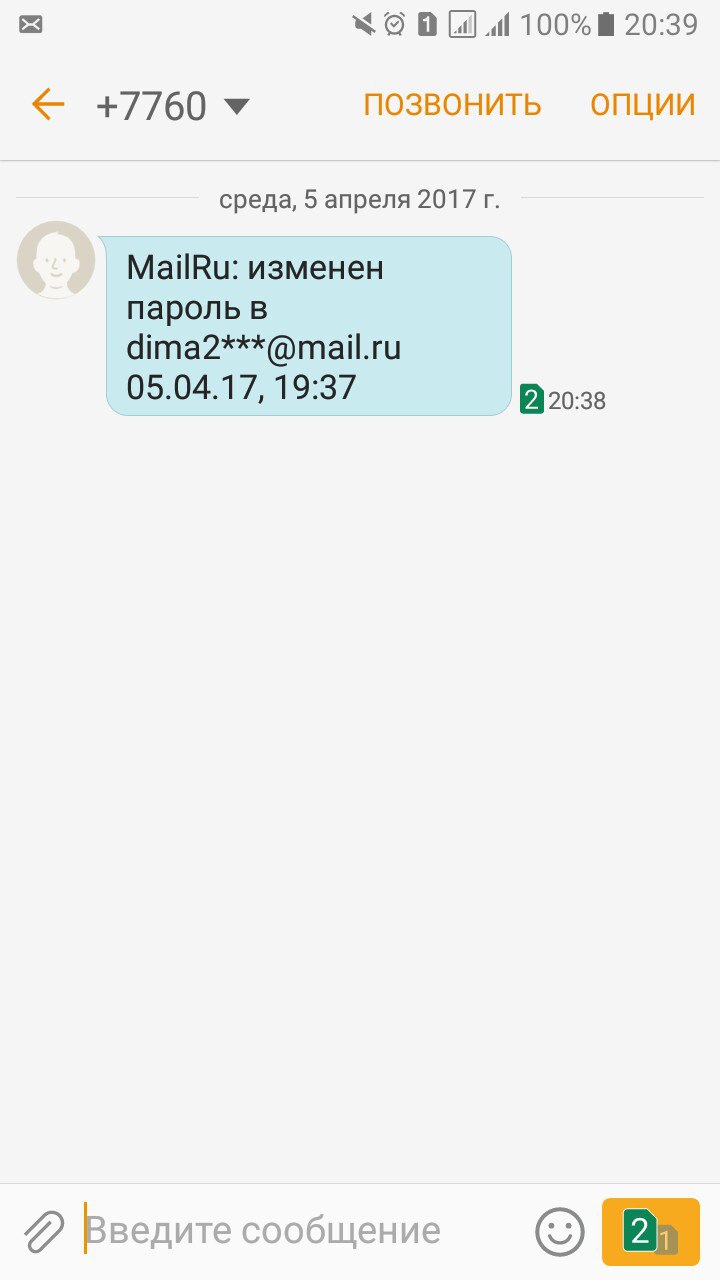
Task: Go back to the conversations list
Action: pyautogui.click(x=47, y=104)
